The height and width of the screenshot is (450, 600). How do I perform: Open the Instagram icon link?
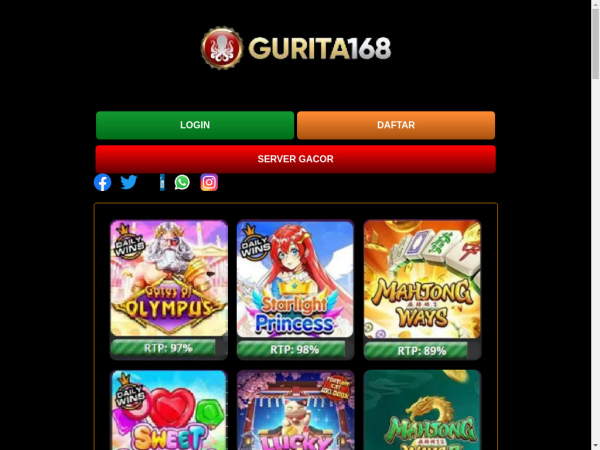pyautogui.click(x=209, y=182)
